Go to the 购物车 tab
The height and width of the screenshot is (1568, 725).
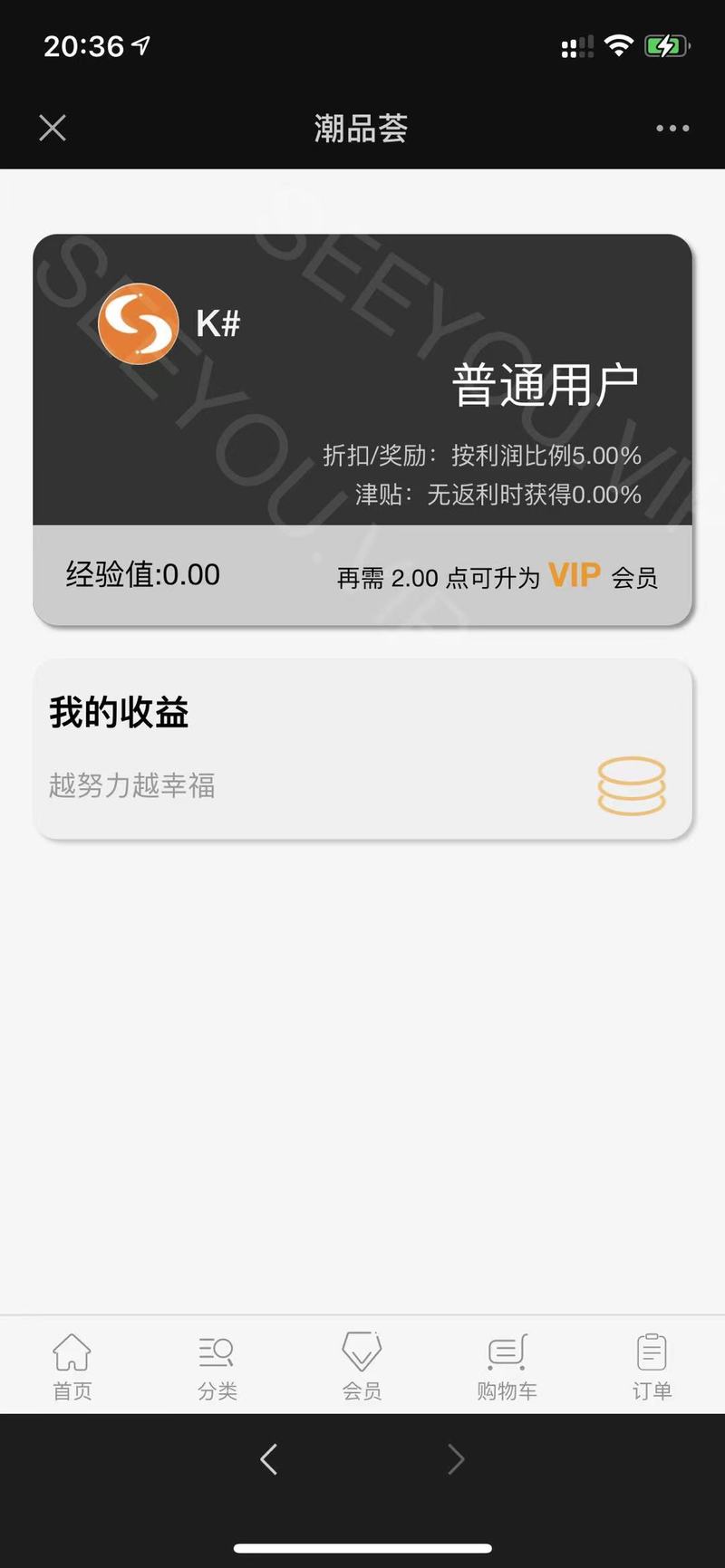pyautogui.click(x=507, y=1367)
